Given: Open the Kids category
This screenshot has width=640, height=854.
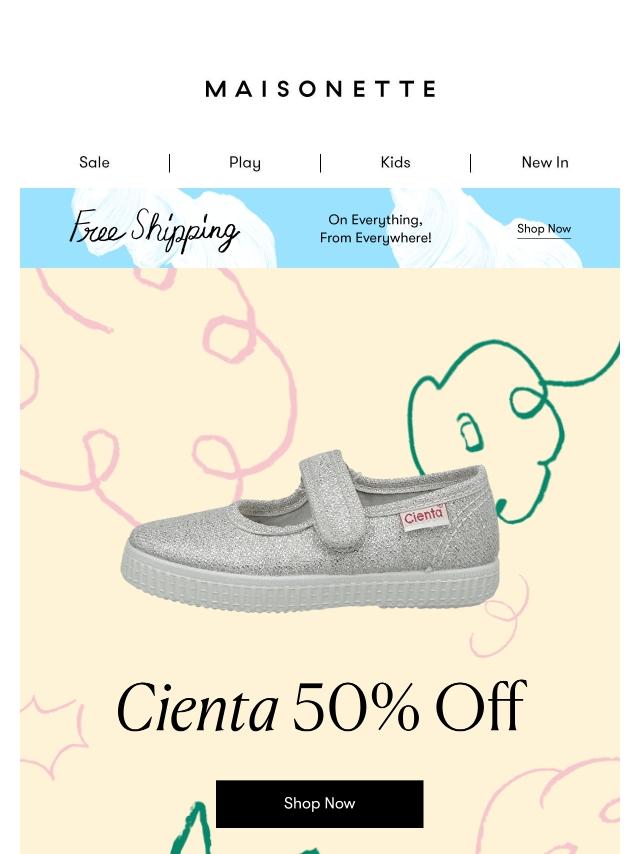Looking at the screenshot, I should 395,162.
